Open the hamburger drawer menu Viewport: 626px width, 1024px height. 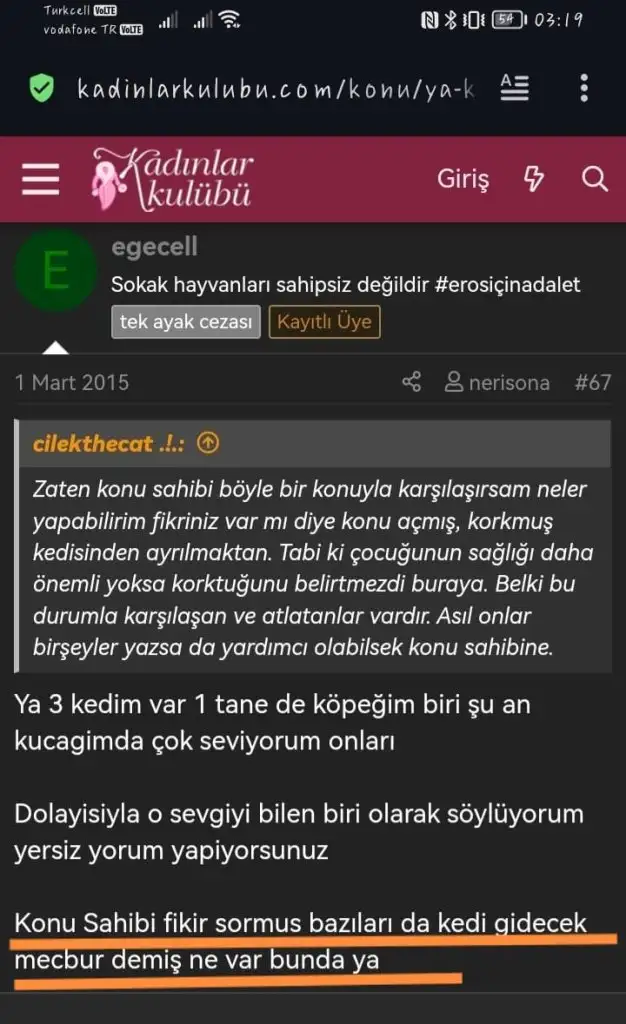point(40,180)
